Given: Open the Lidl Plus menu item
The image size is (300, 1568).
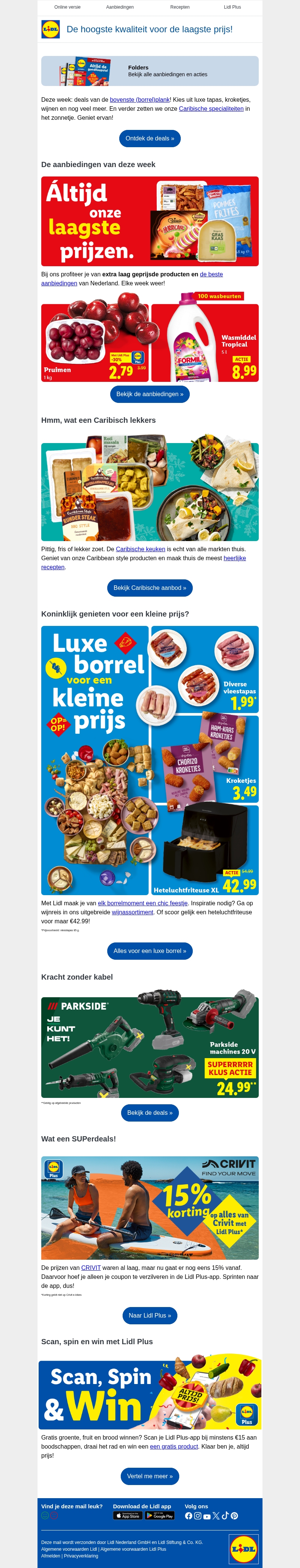Looking at the screenshot, I should [x=232, y=7].
